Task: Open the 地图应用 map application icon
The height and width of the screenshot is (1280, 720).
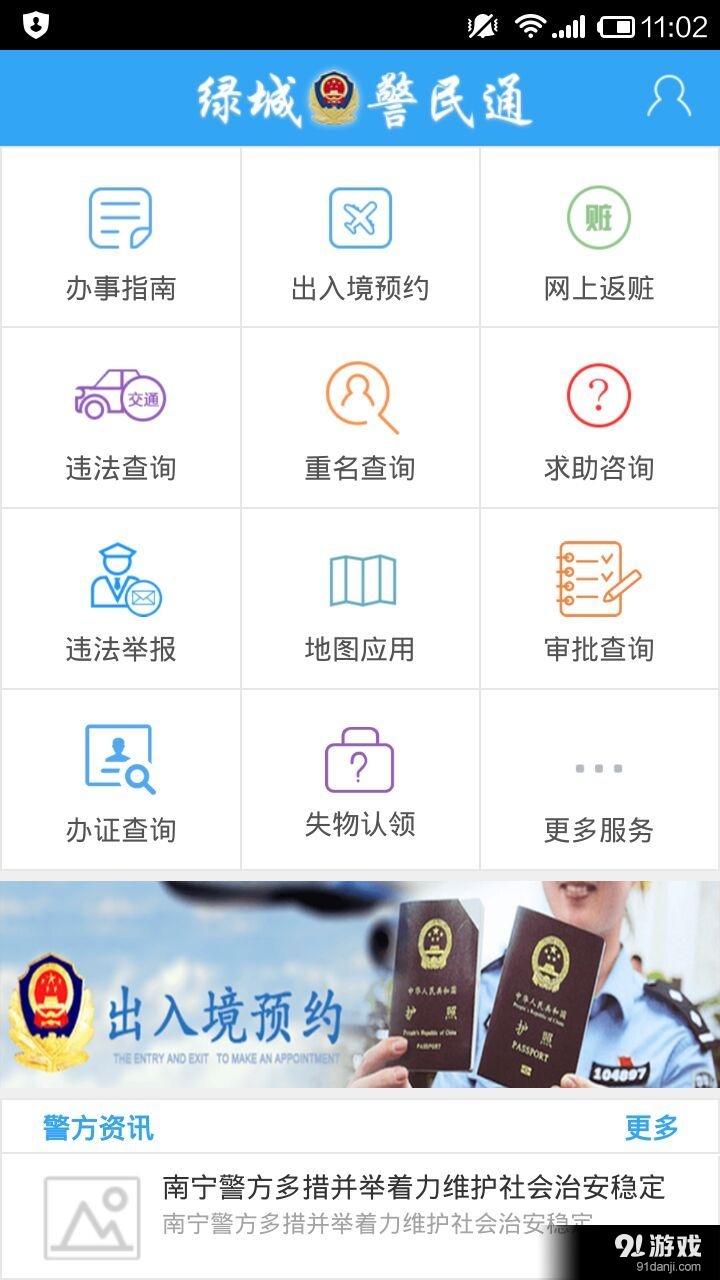Action: (360, 598)
